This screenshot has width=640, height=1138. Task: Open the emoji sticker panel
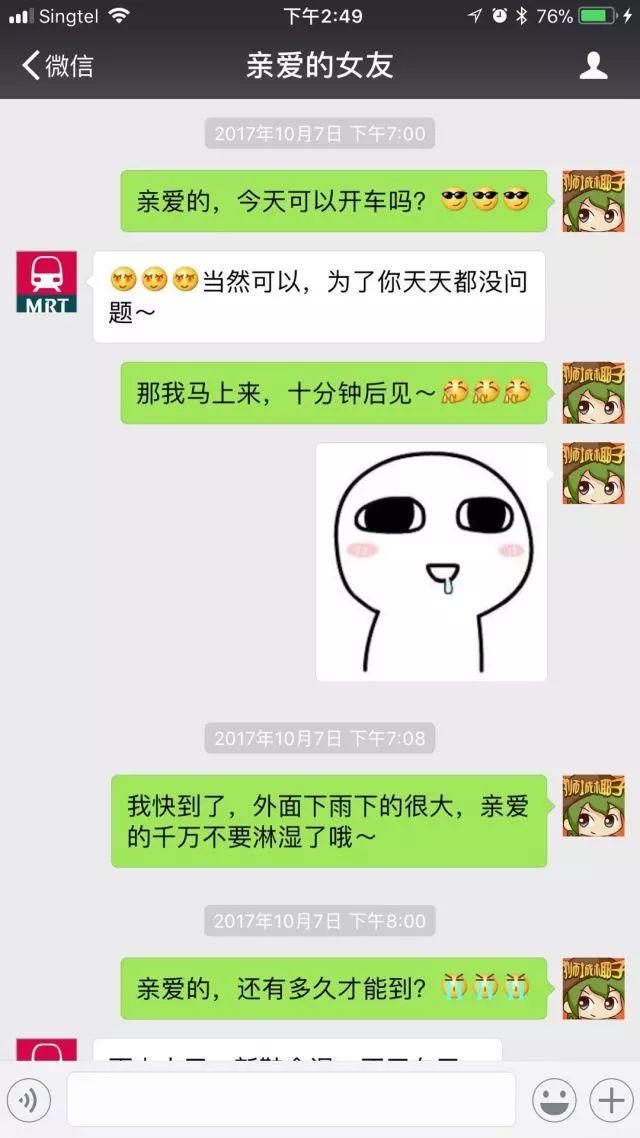(x=554, y=1101)
